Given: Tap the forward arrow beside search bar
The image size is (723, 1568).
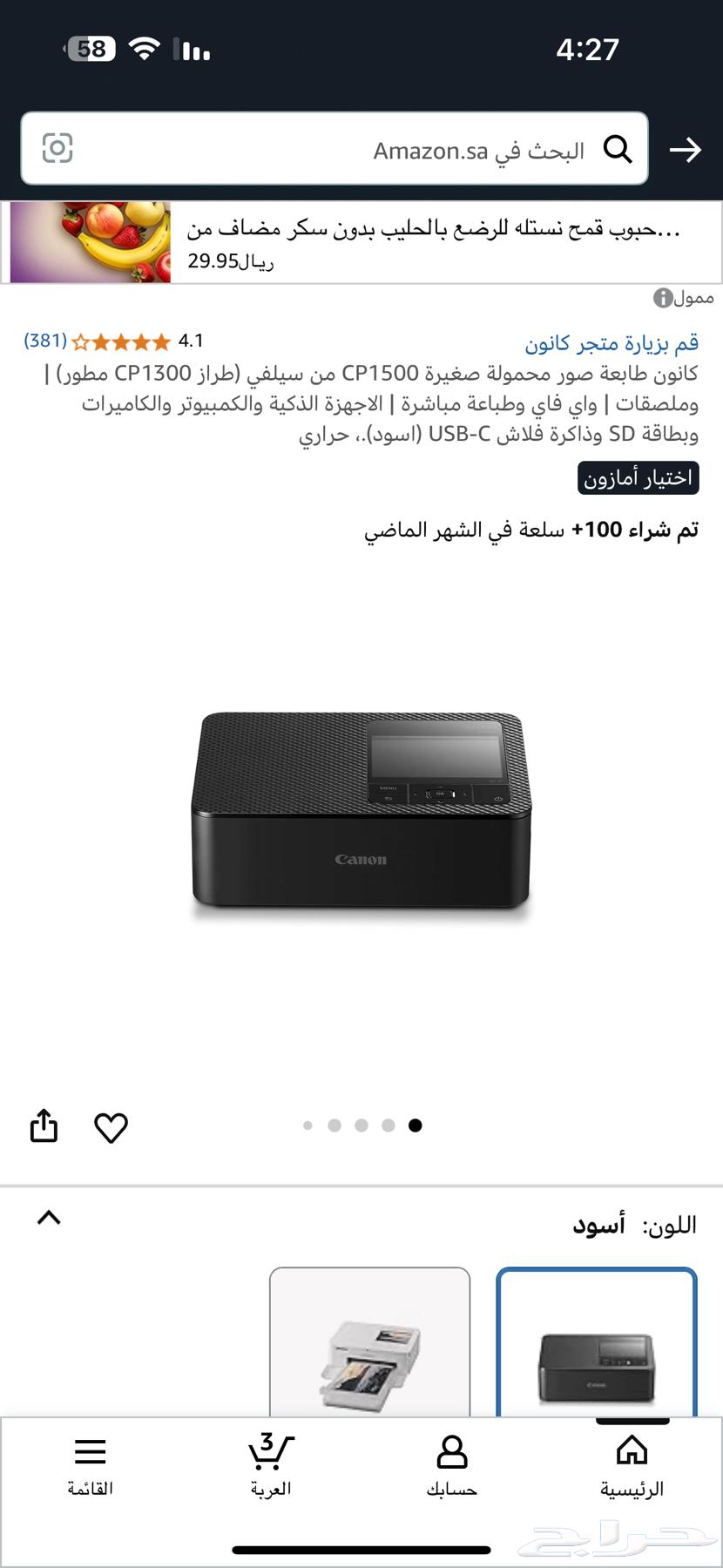Looking at the screenshot, I should pyautogui.click(x=686, y=150).
